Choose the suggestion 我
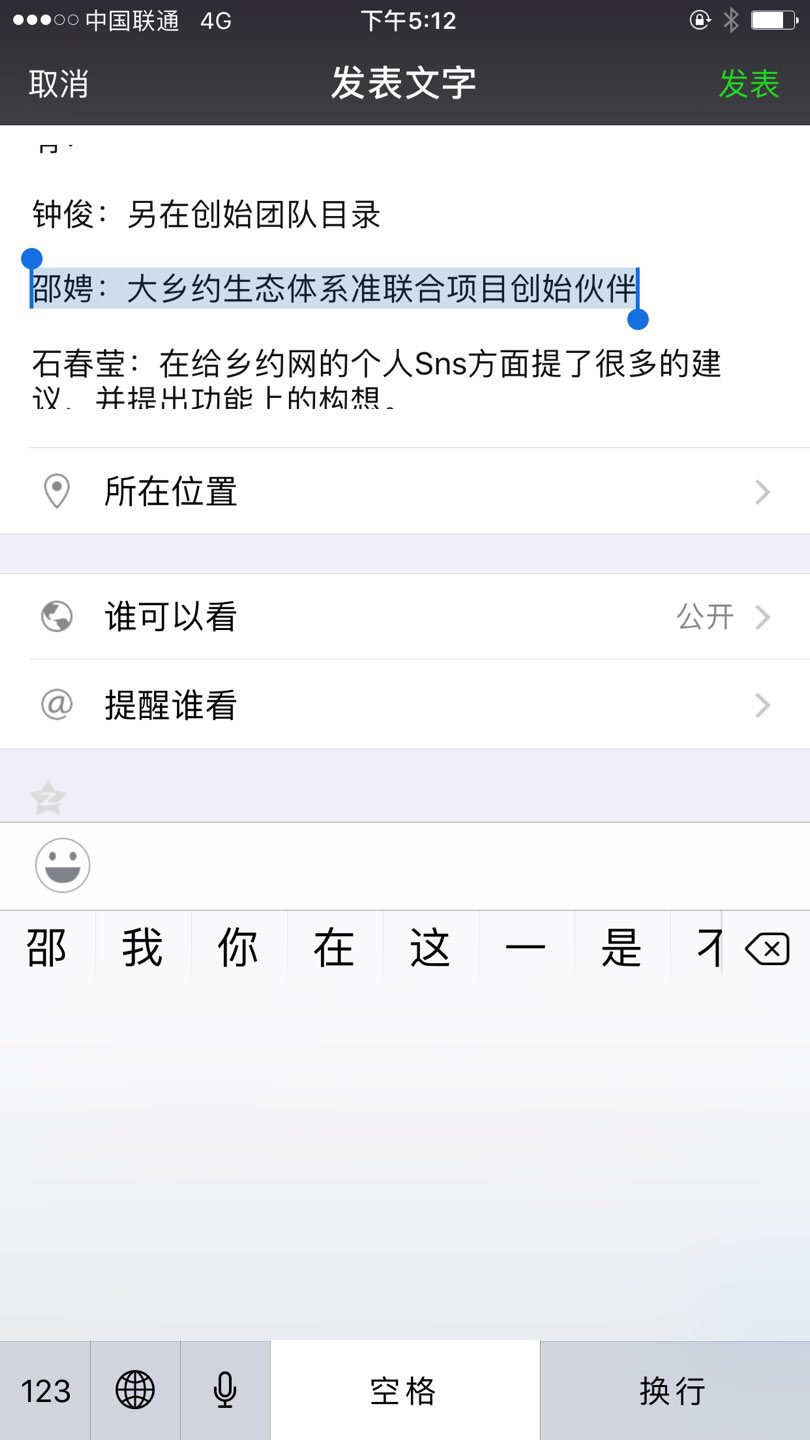The height and width of the screenshot is (1440, 810). coord(143,948)
